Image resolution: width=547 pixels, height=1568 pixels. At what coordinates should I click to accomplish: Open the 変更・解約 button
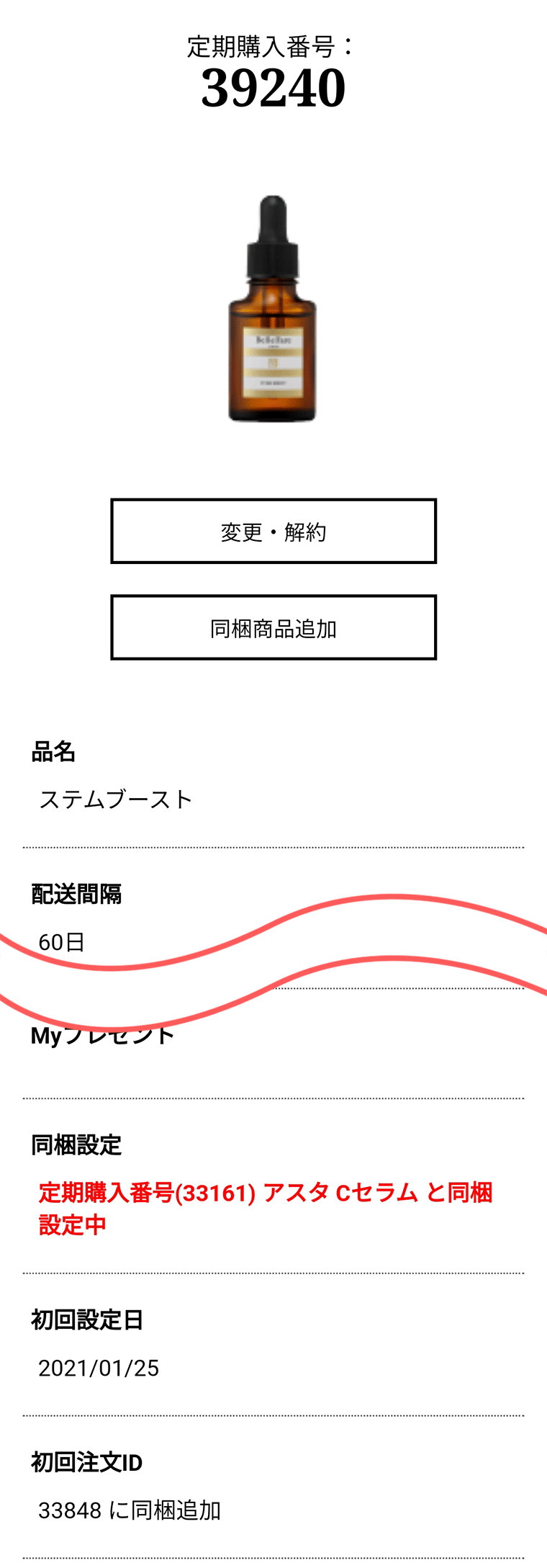click(x=273, y=532)
